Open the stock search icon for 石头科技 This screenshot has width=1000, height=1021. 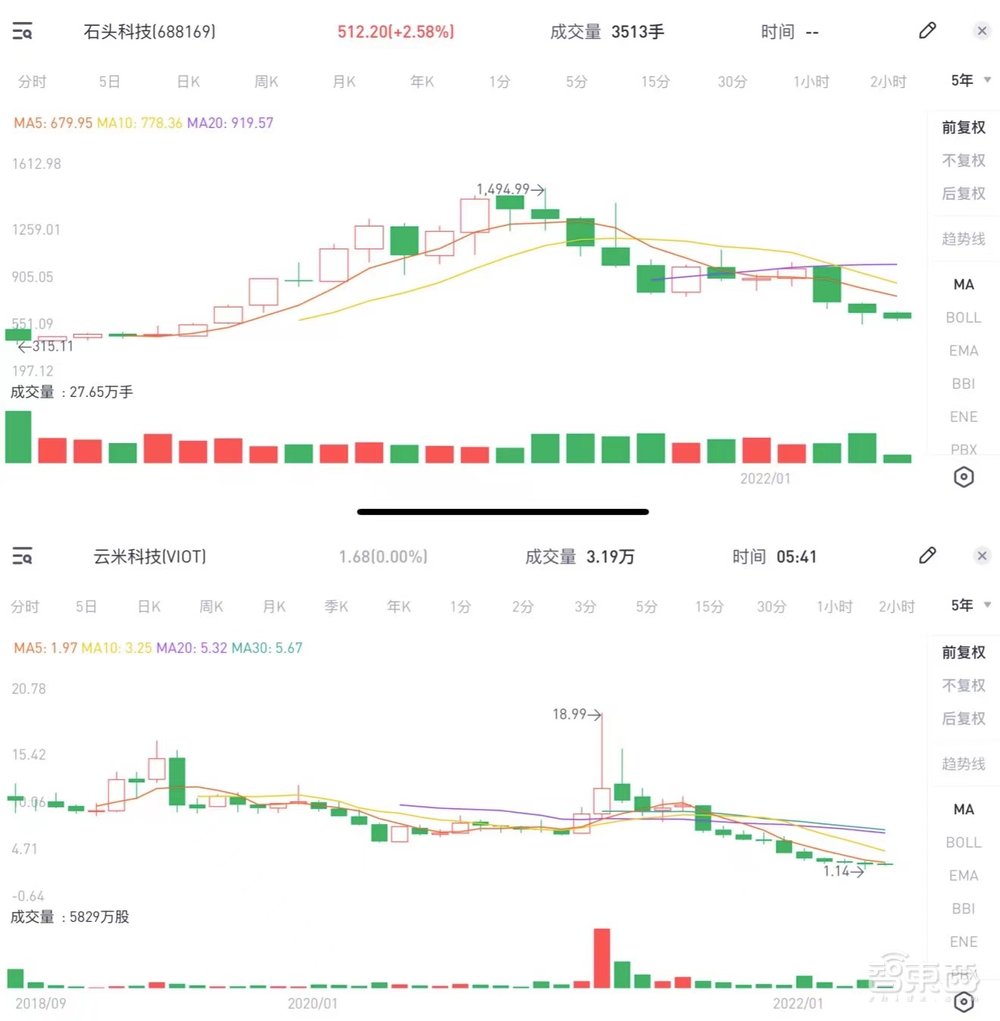point(22,30)
